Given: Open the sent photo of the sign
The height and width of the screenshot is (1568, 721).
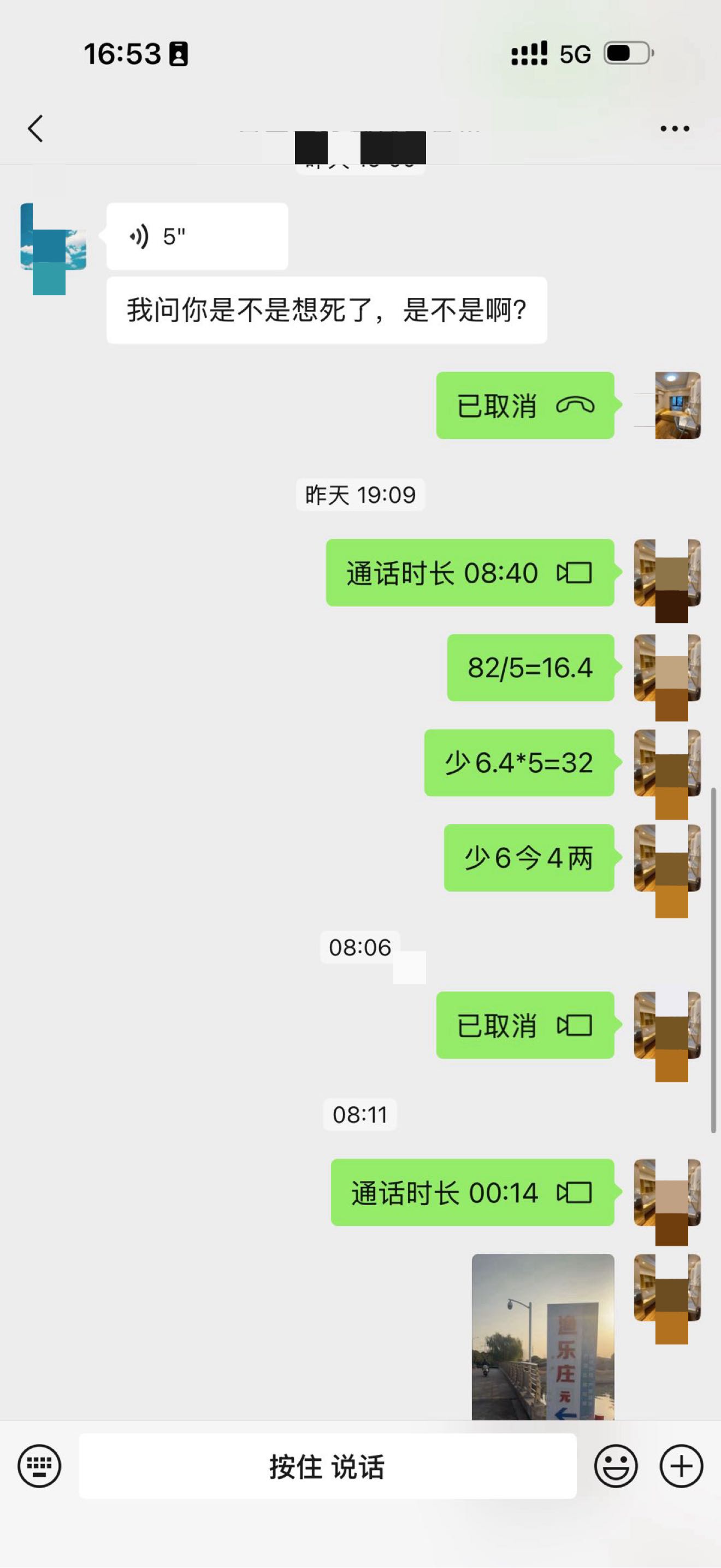Looking at the screenshot, I should [x=543, y=1336].
